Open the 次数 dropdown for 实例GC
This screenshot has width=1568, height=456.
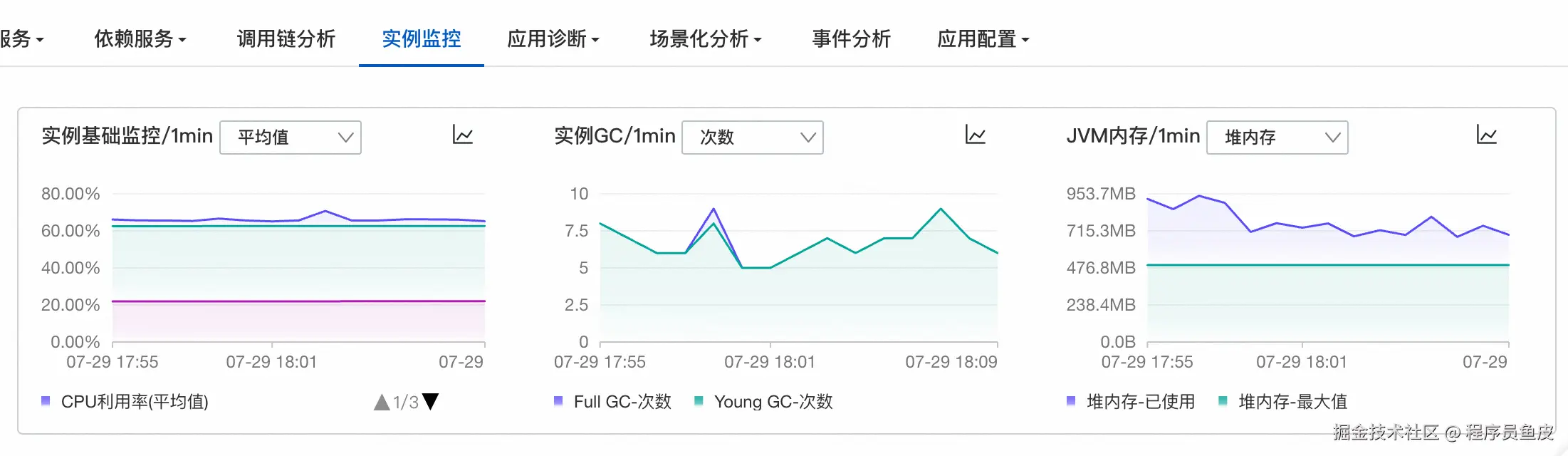tap(753, 138)
